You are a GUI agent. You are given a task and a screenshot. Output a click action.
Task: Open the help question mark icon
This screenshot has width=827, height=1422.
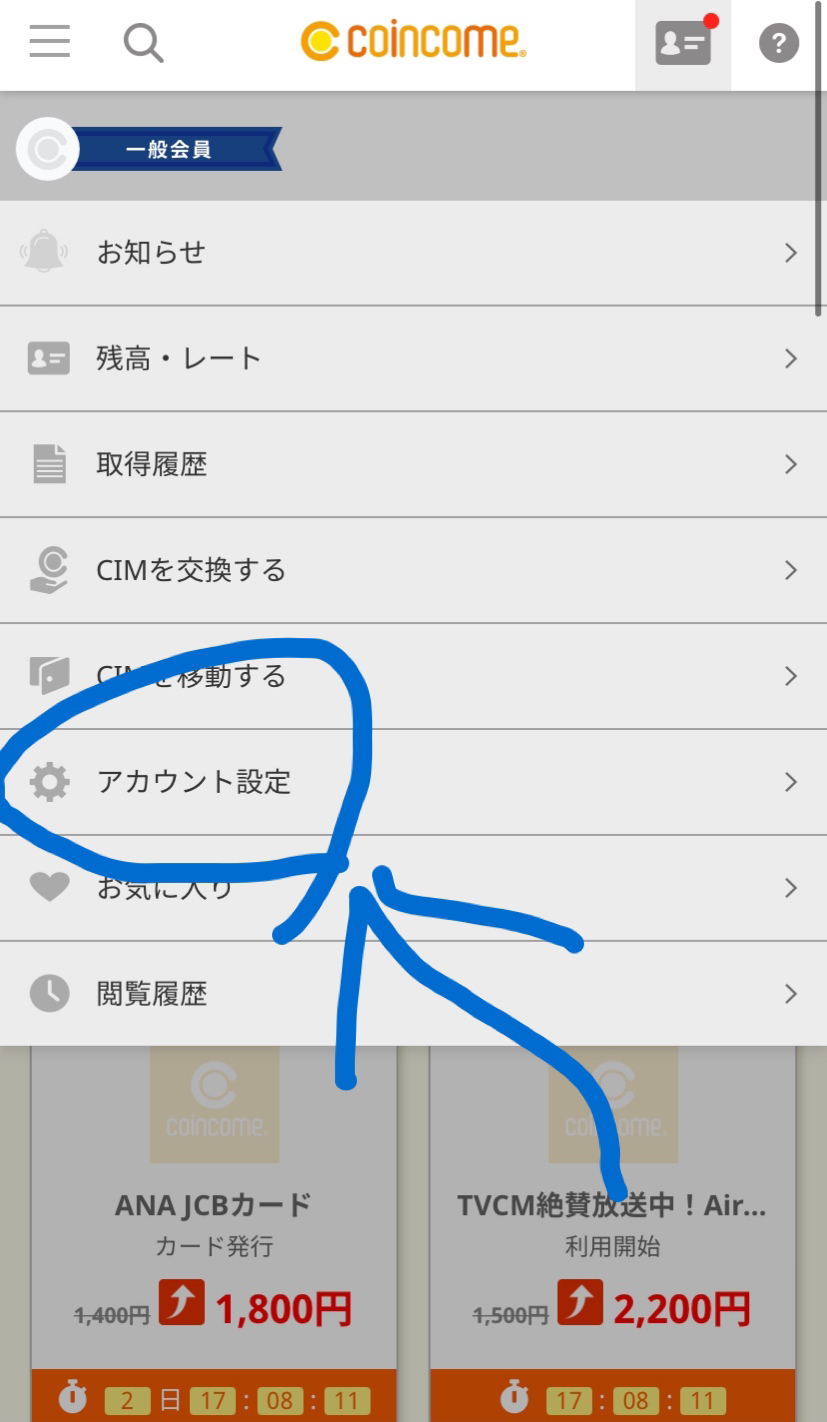(x=779, y=44)
